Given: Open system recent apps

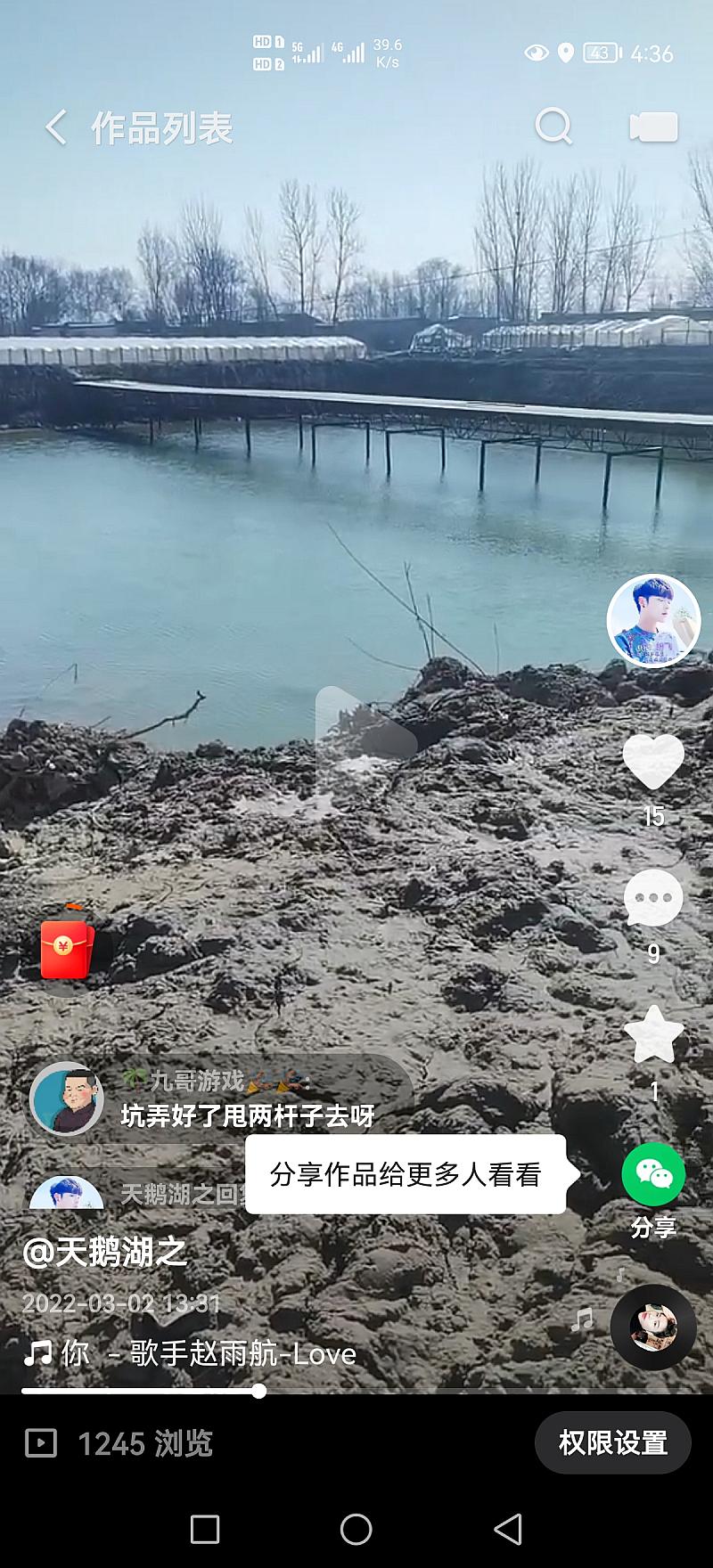Looking at the screenshot, I should [x=205, y=1530].
